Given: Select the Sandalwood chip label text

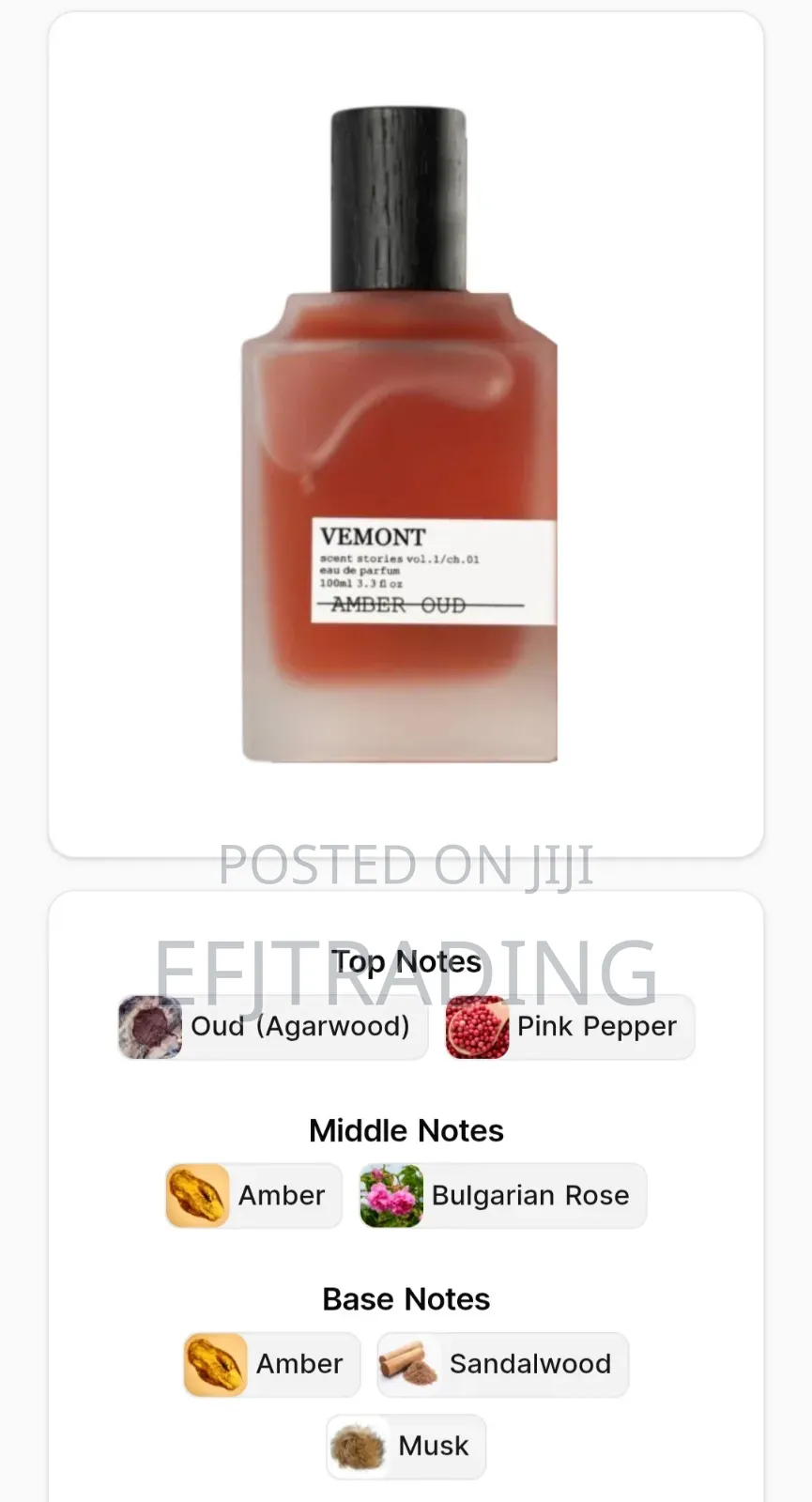Looking at the screenshot, I should tap(529, 1364).
